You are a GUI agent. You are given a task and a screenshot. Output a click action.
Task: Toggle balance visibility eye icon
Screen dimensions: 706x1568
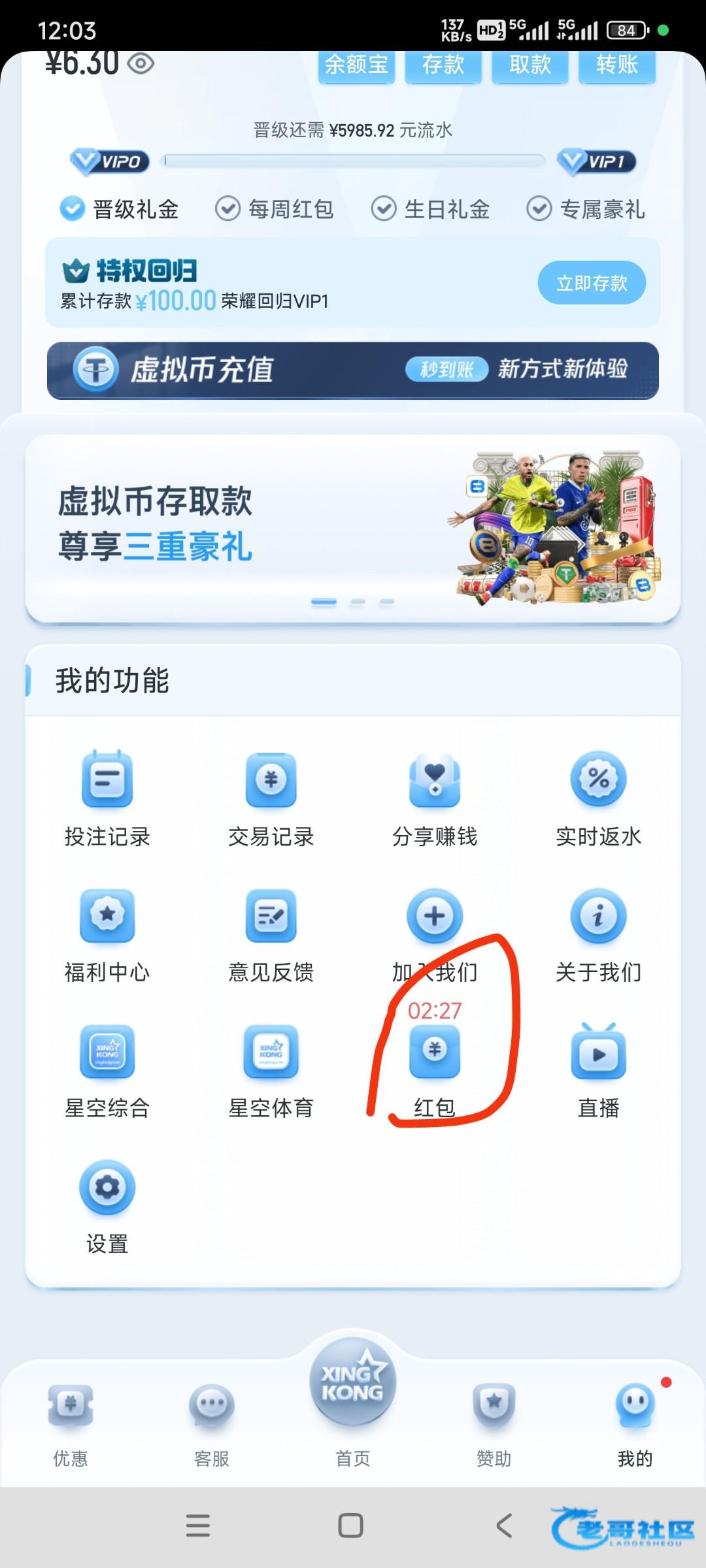pos(141,64)
